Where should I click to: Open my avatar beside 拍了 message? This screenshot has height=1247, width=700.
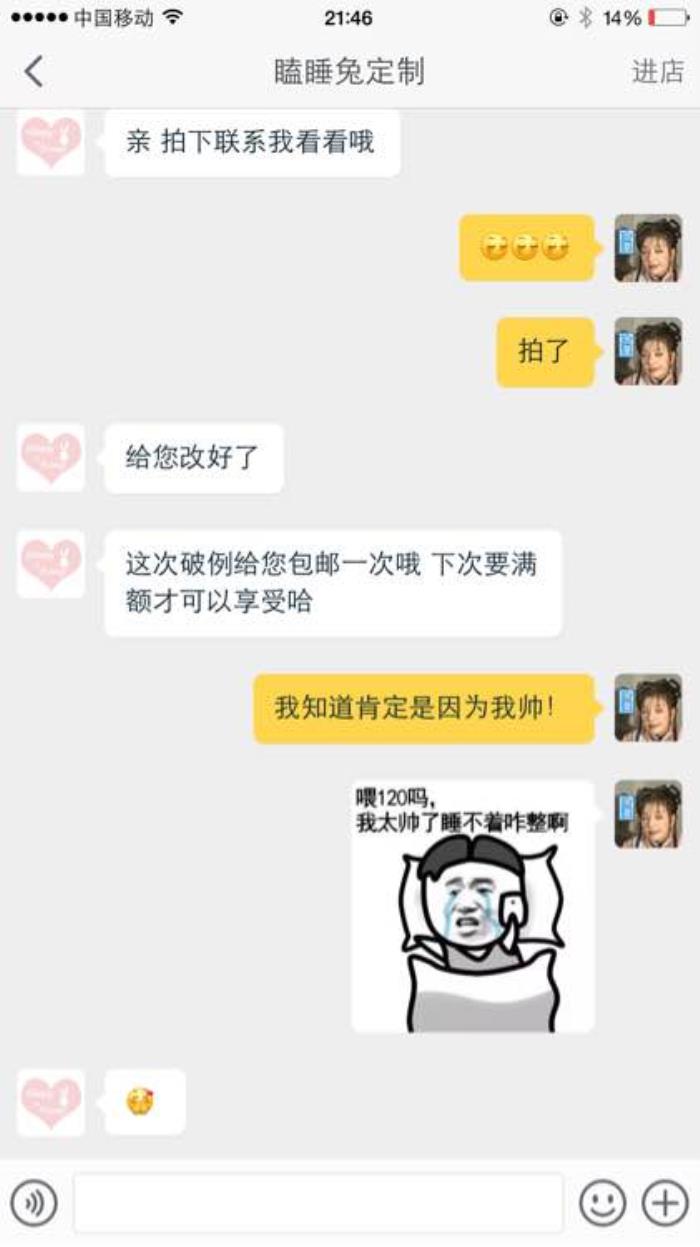click(648, 352)
